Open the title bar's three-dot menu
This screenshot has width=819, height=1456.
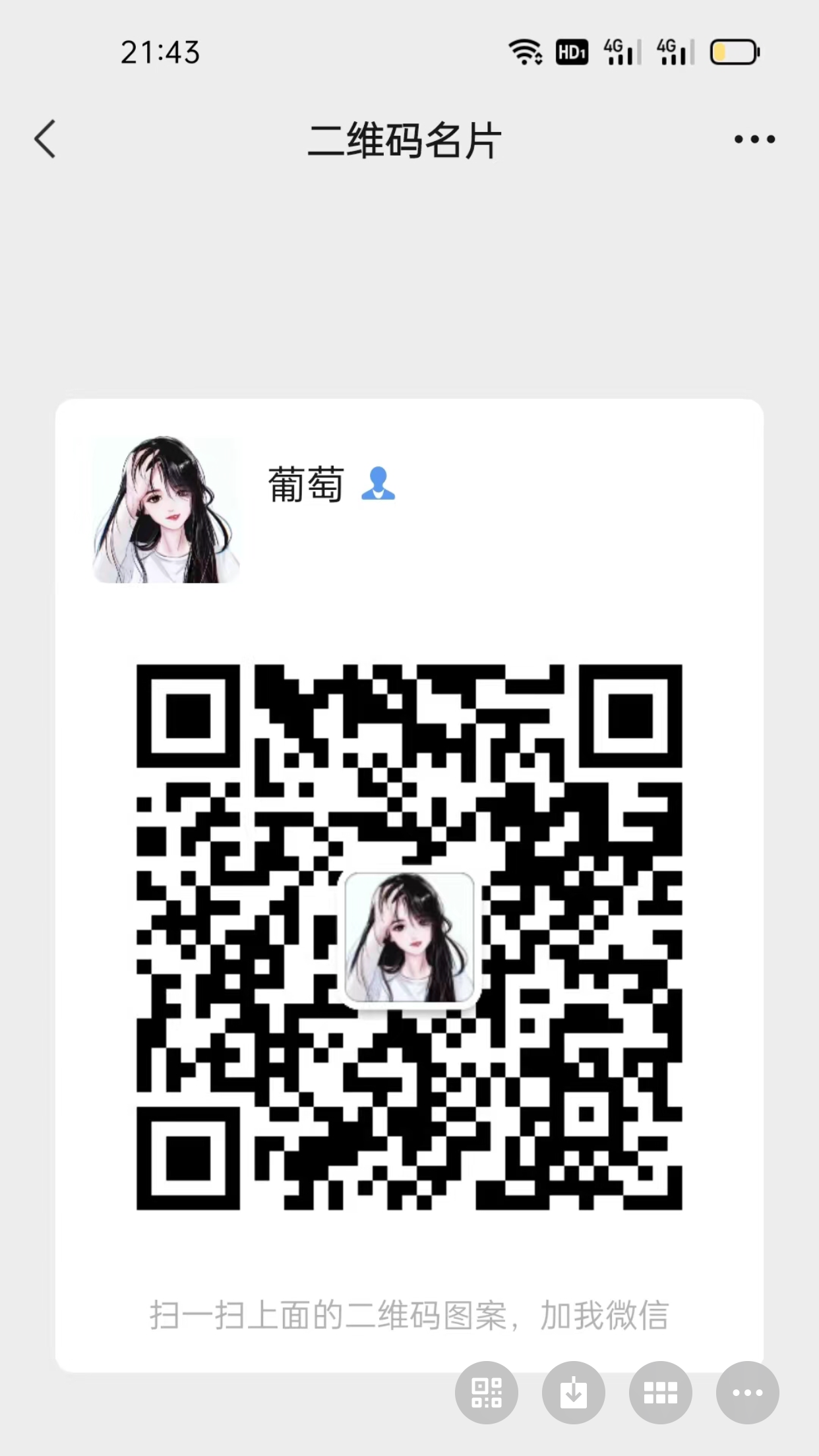click(754, 139)
